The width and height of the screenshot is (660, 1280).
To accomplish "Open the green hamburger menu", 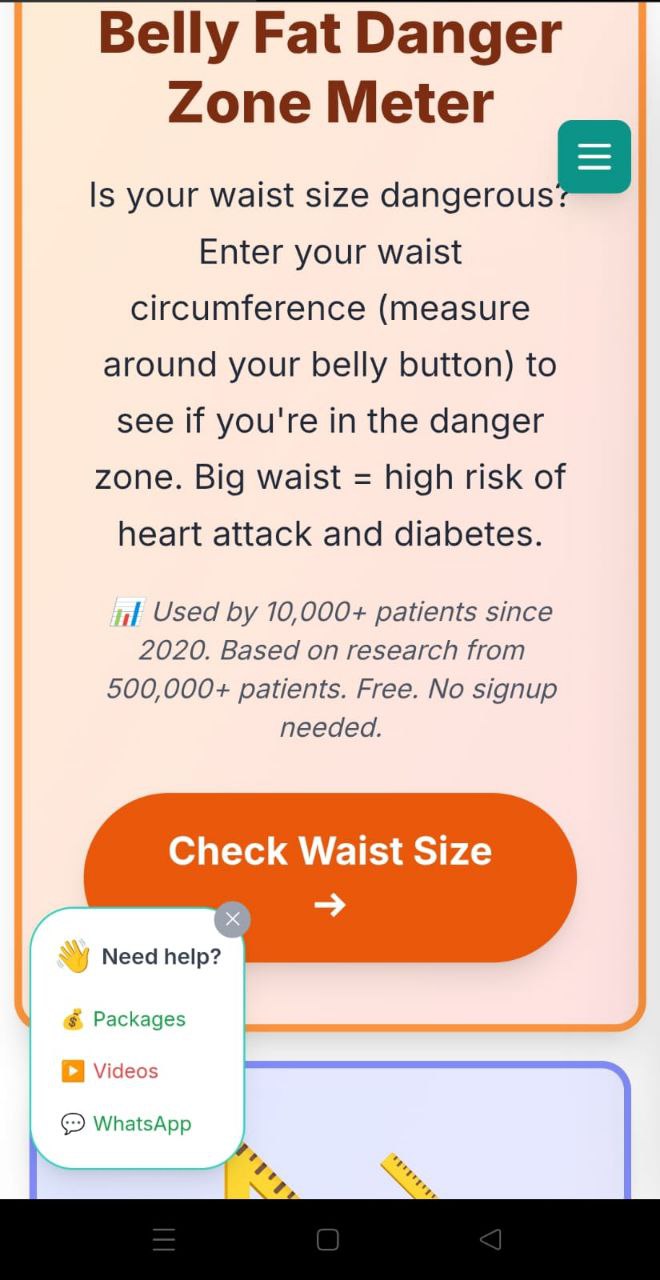I will coord(594,157).
